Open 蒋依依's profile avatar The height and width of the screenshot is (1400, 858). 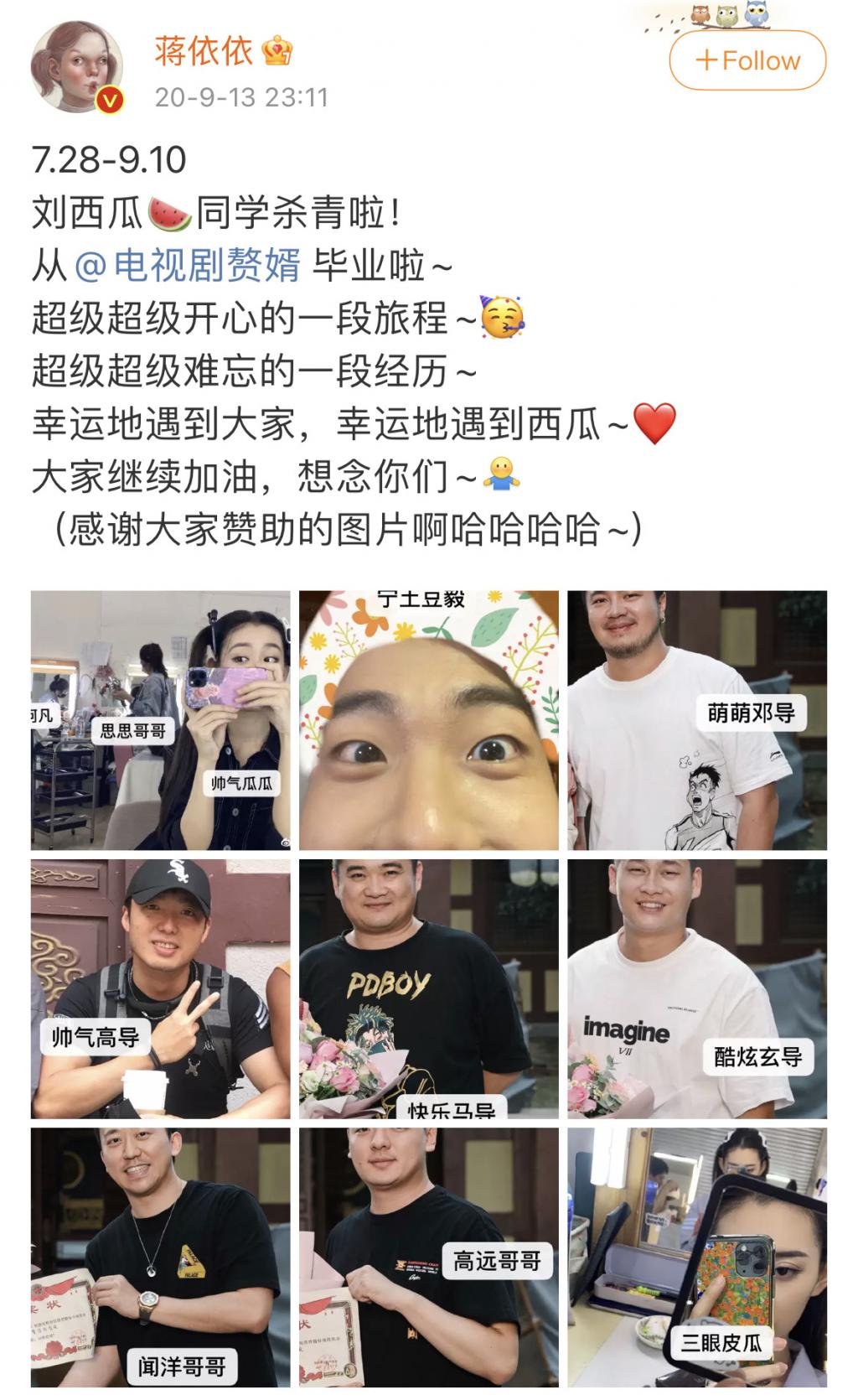tap(77, 67)
